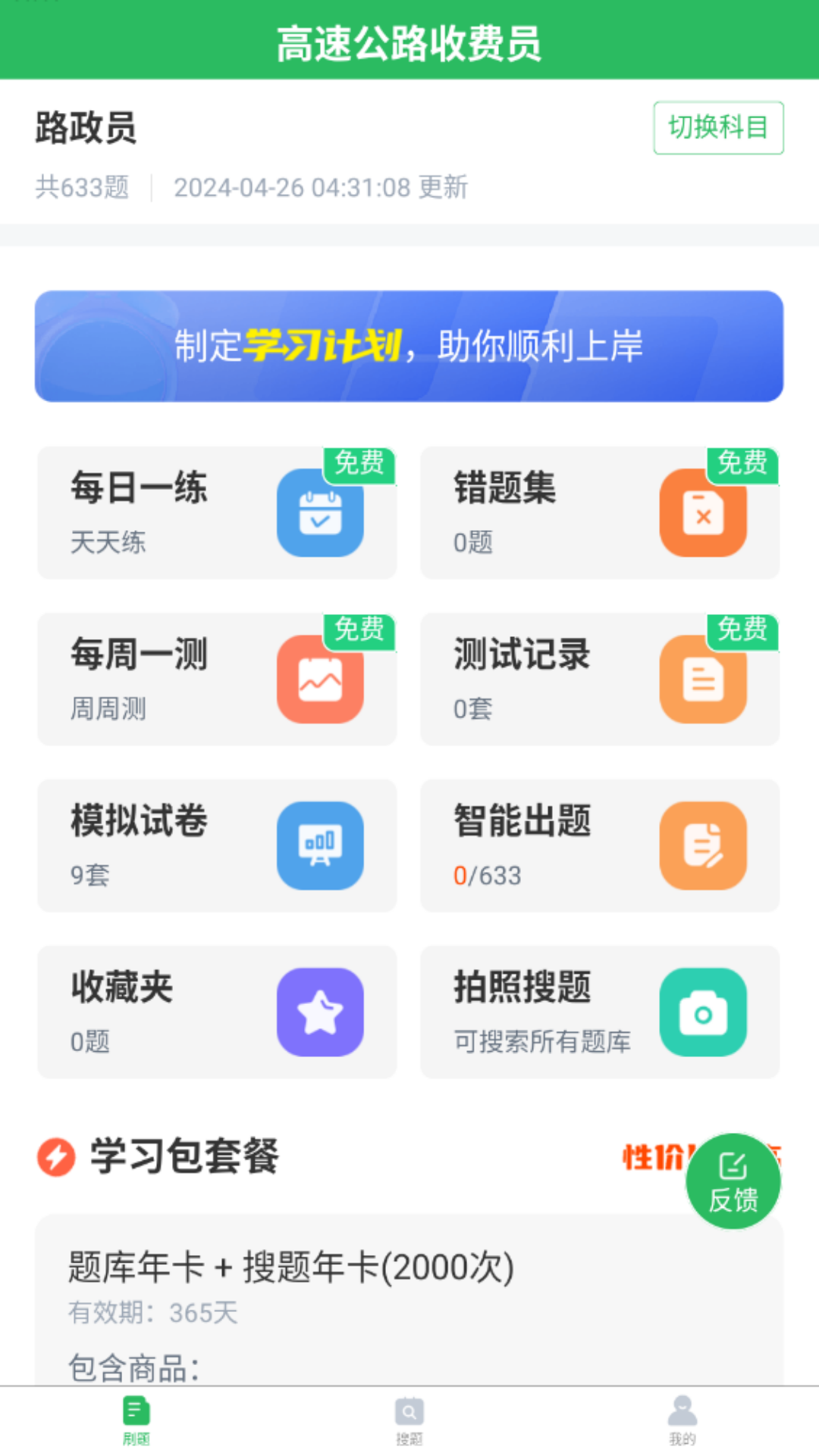The width and height of the screenshot is (819, 1456).
Task: Start 每周一测 weekly test
Action: [x=217, y=679]
